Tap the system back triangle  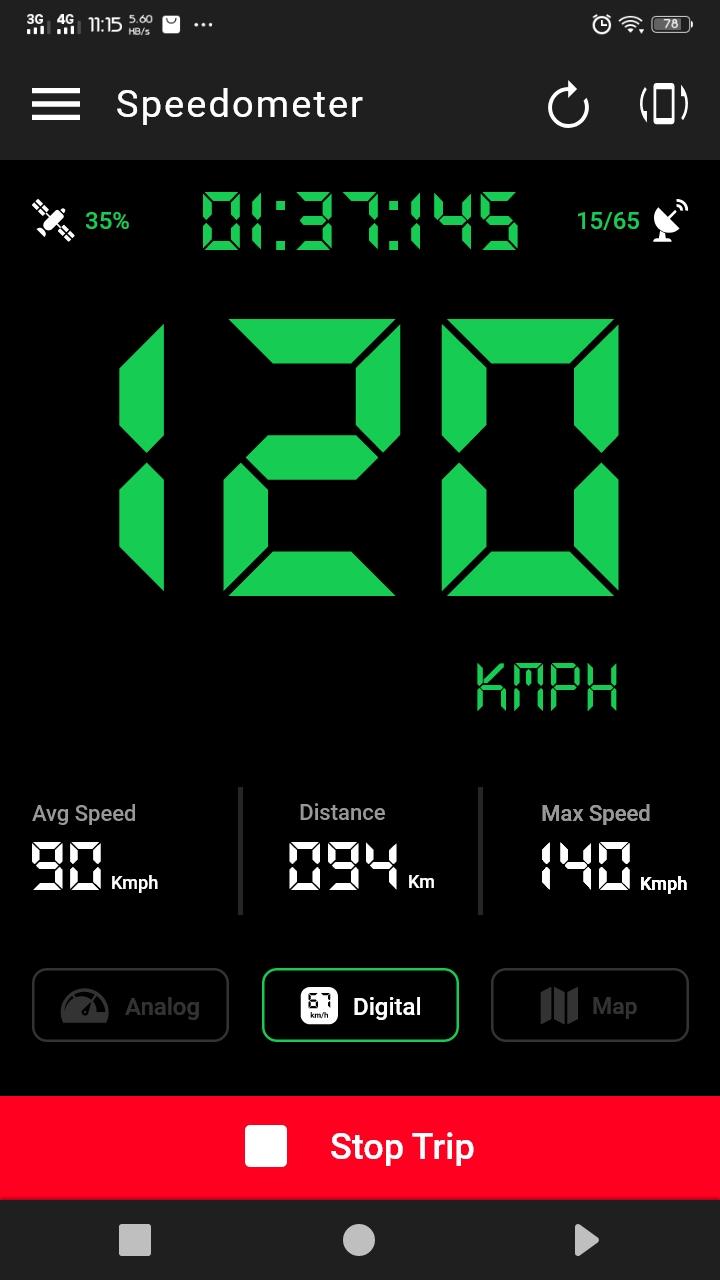[586, 1240]
